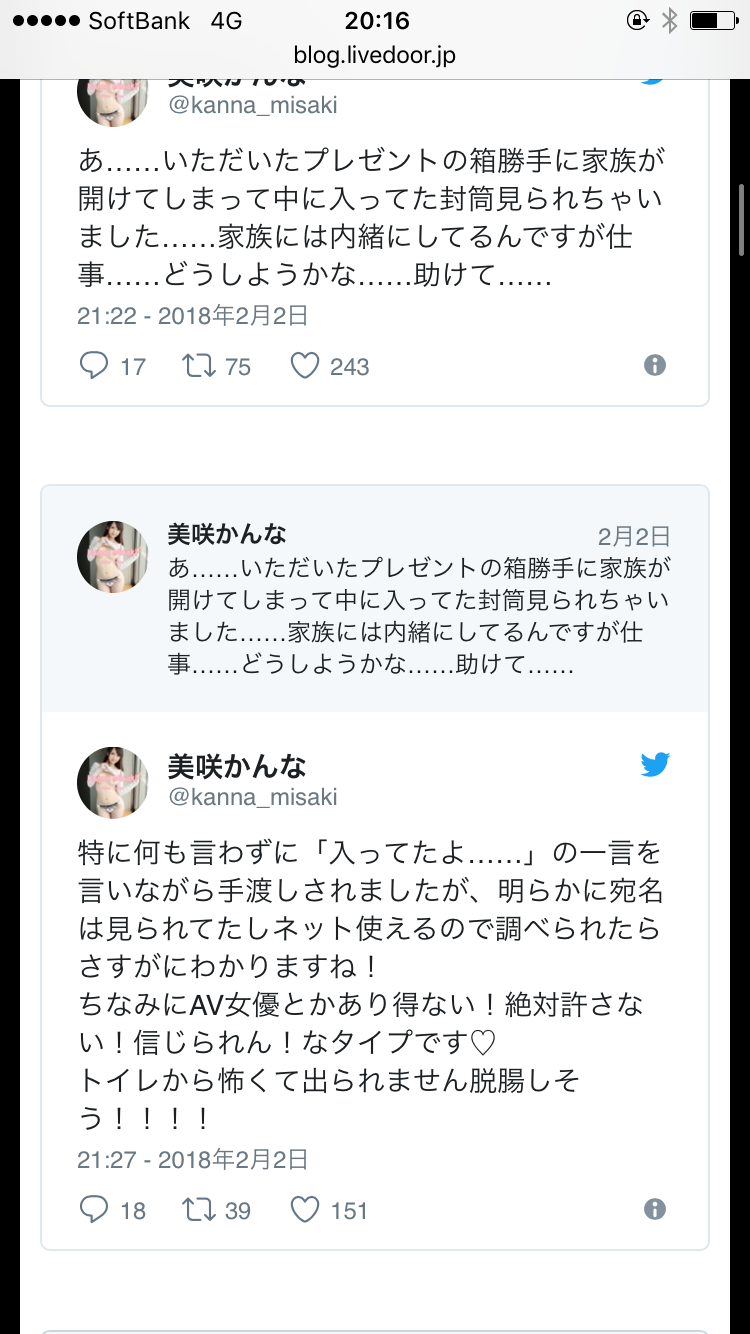This screenshot has height=1334, width=750.
Task: Retweet the 21:22 tweet with 75 retweets
Action: pyautogui.click(x=199, y=366)
